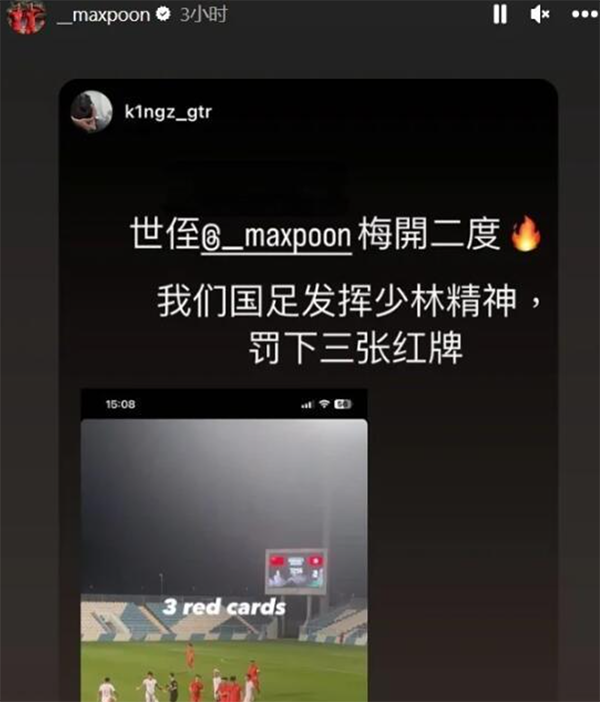Open the reshared story from k1ngz_gtr
The height and width of the screenshot is (702, 600).
(x=168, y=112)
